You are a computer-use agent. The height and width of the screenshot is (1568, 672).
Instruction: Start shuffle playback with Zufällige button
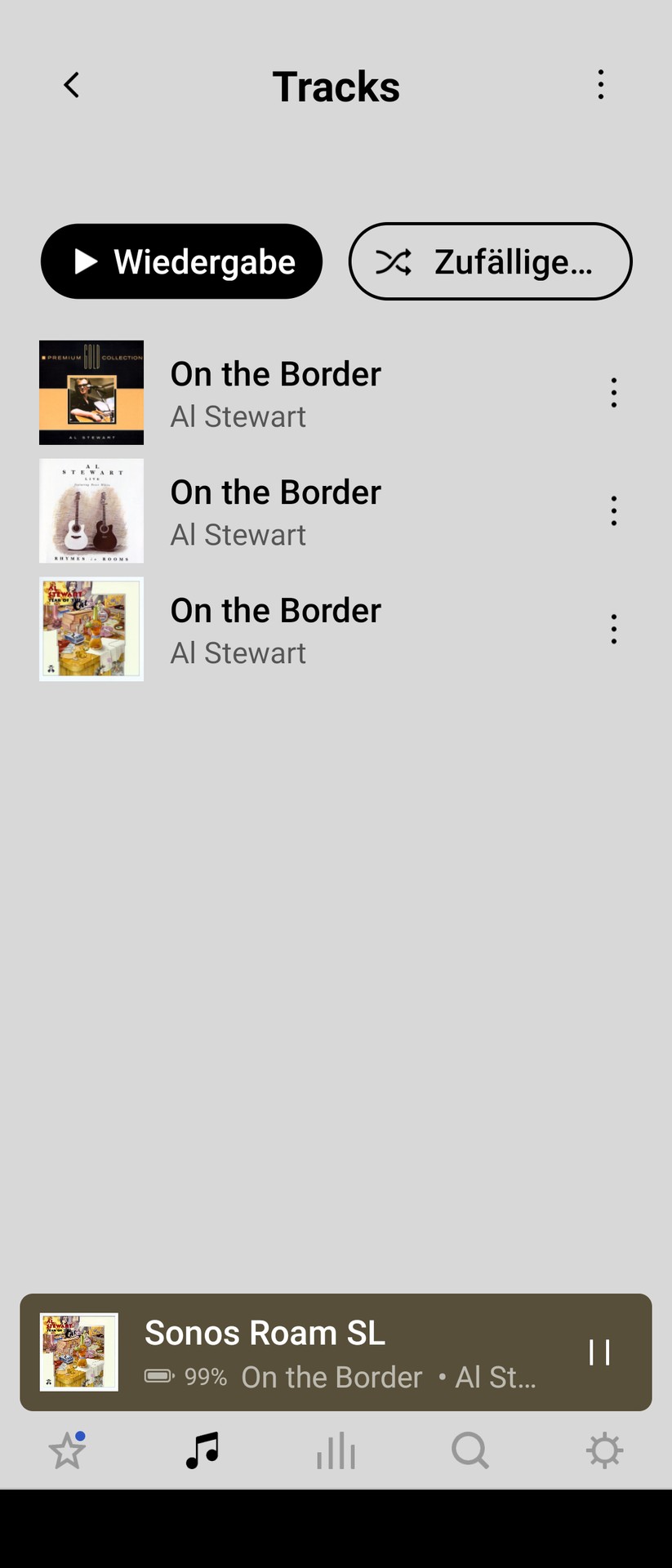click(490, 261)
